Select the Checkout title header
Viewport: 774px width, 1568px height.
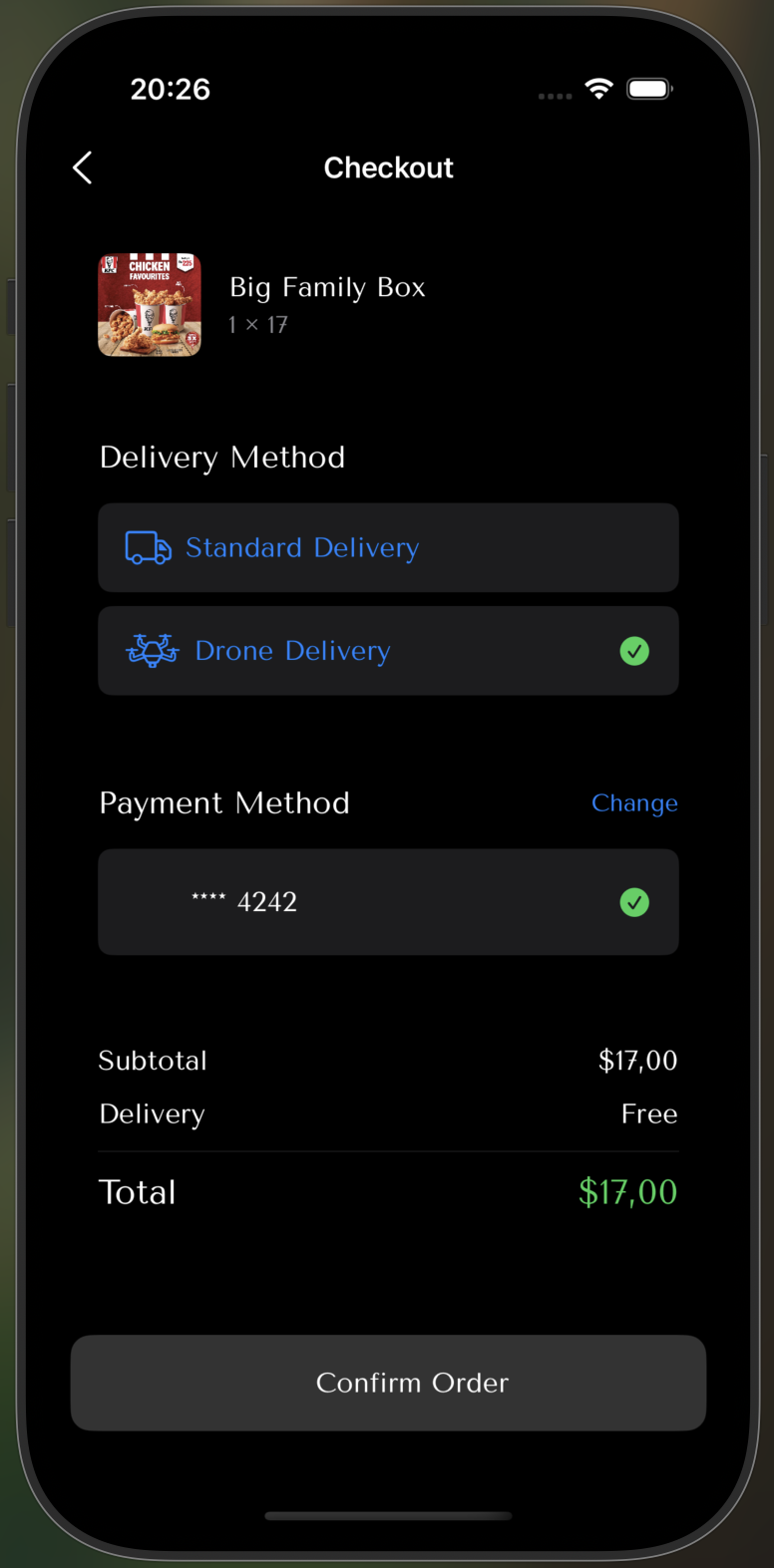(388, 167)
